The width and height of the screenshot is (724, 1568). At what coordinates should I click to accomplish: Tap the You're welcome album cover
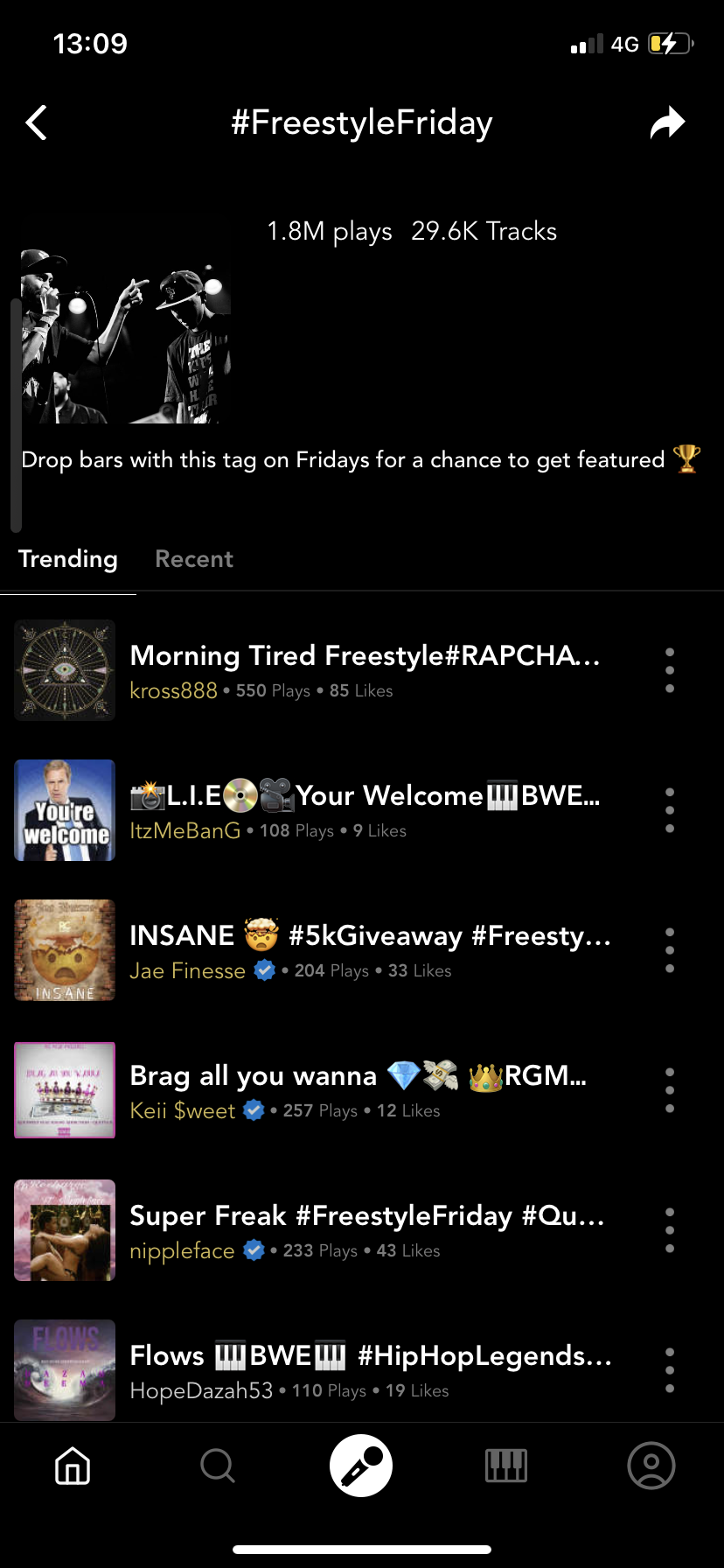coord(64,809)
